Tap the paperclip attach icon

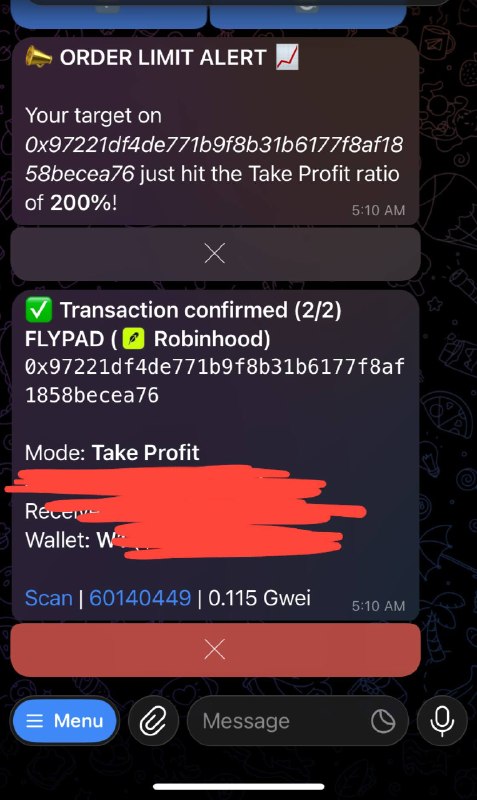tap(154, 721)
